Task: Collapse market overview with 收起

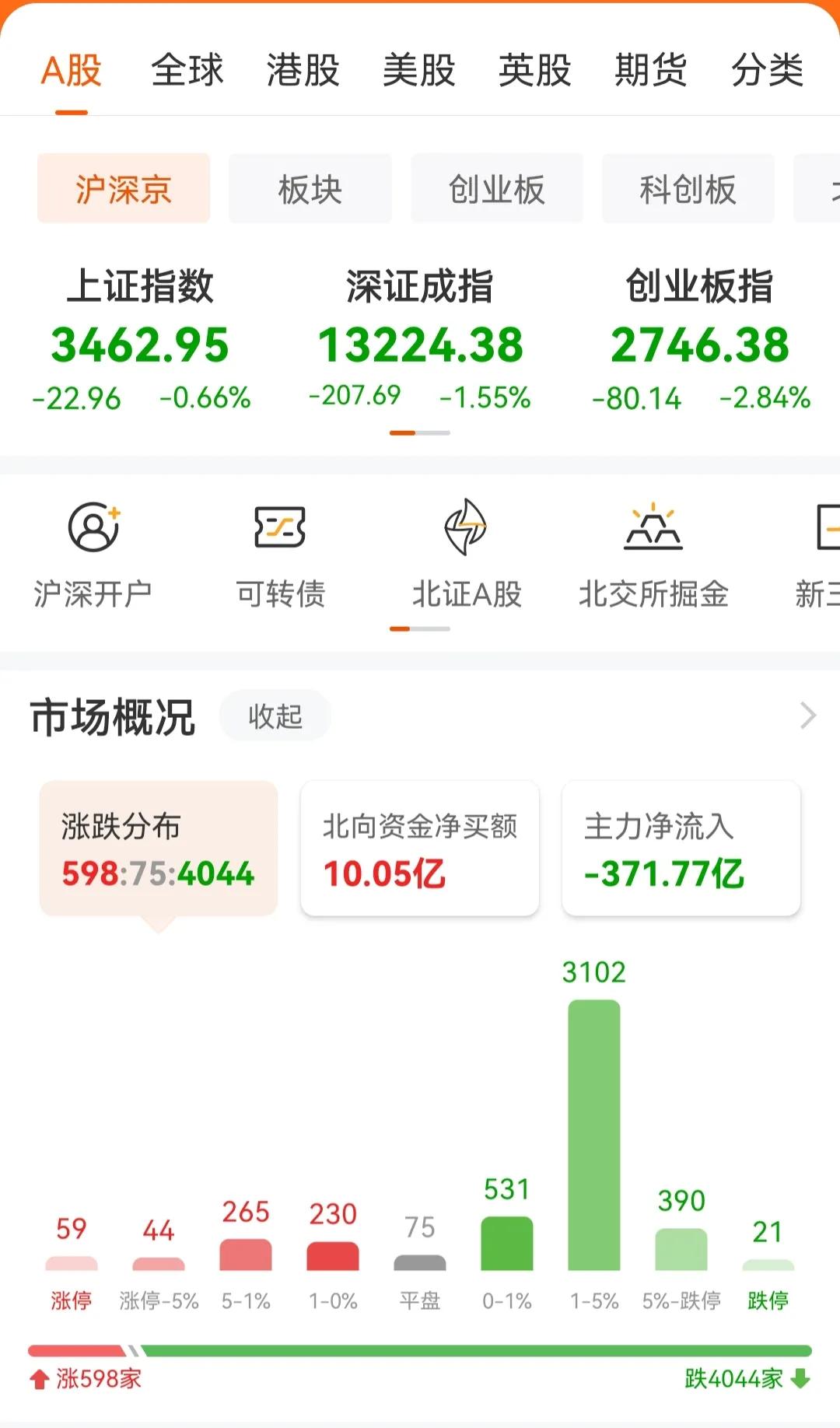Action: 275,716
